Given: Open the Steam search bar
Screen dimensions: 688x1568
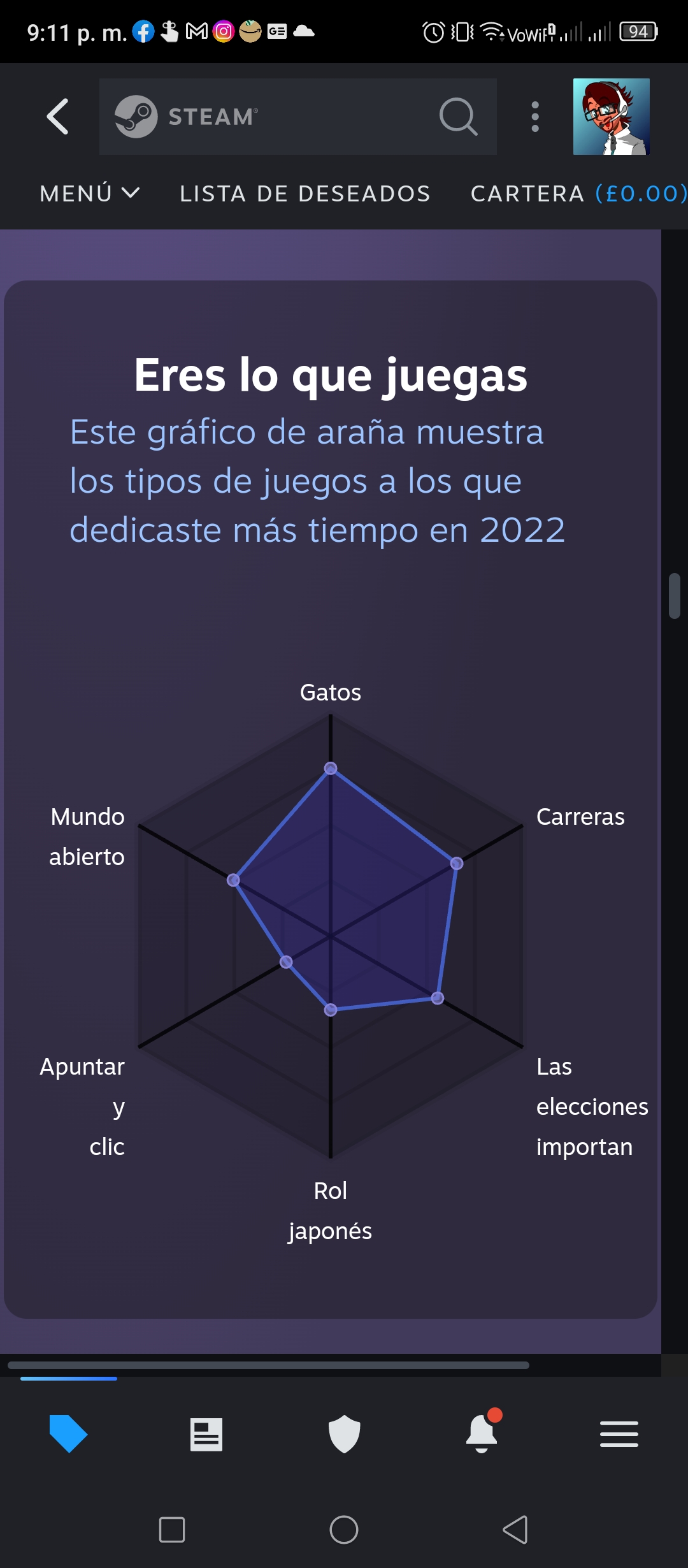Looking at the screenshot, I should (298, 117).
